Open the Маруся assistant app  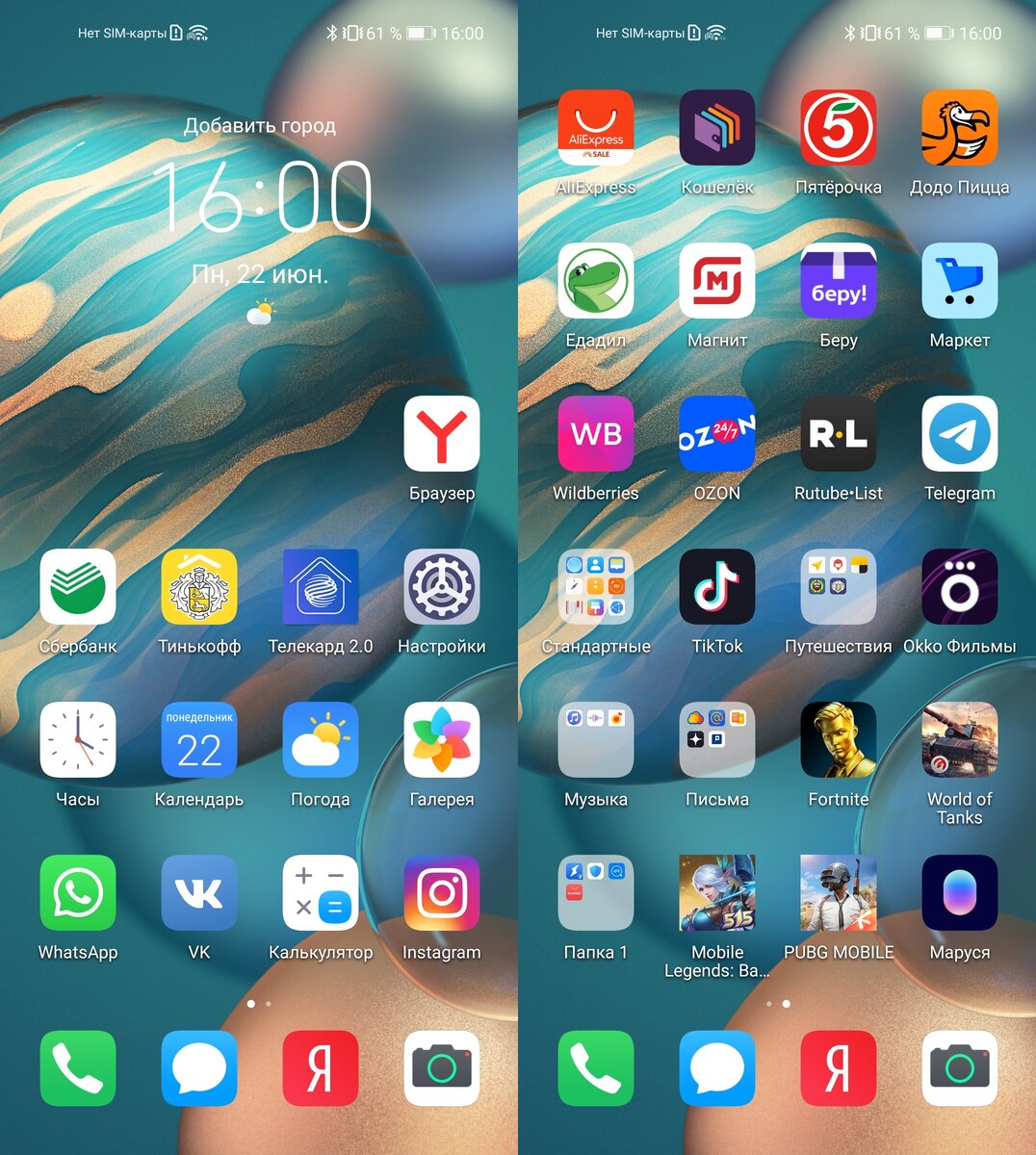pos(959,893)
